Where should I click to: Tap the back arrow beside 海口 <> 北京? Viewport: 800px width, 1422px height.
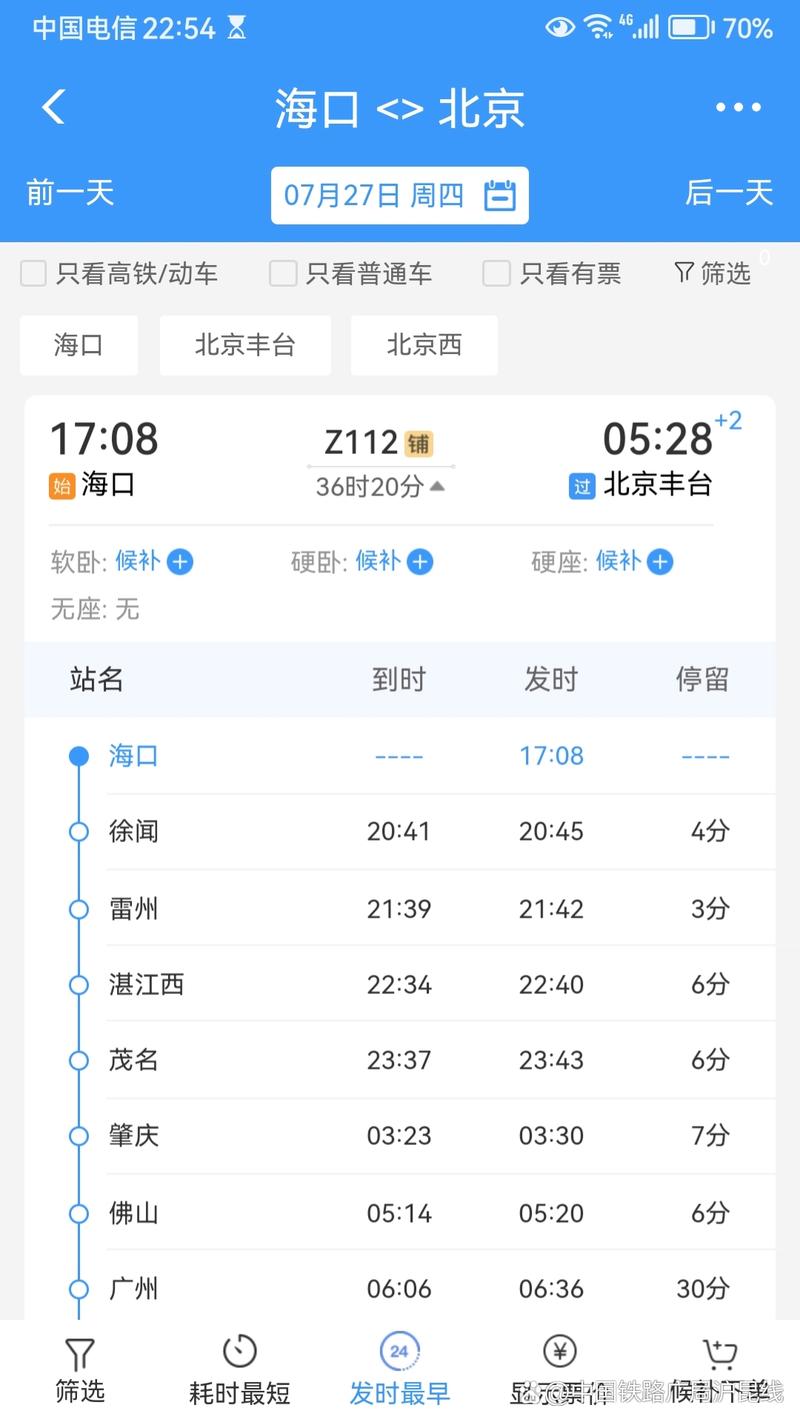tap(52, 106)
